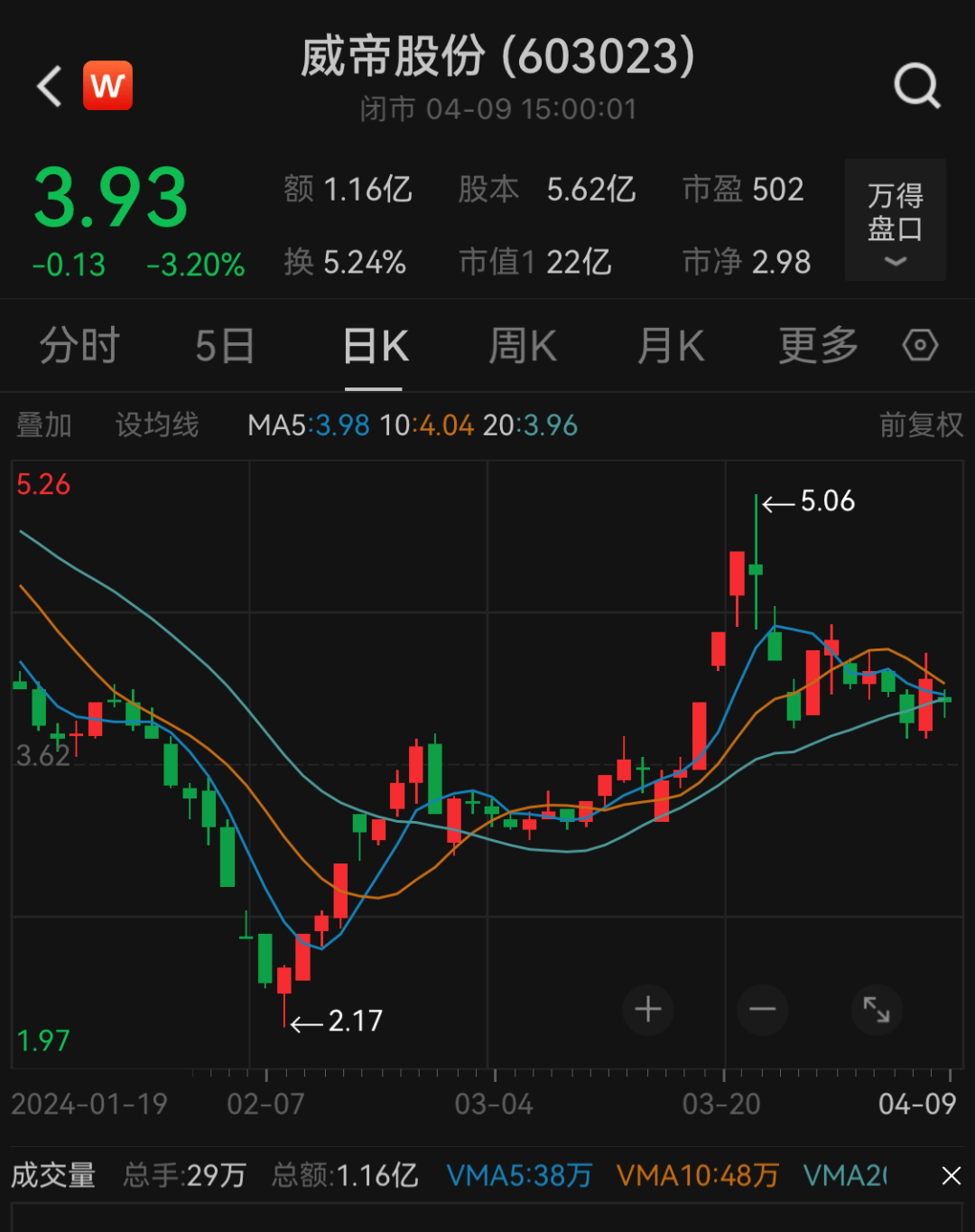The height and width of the screenshot is (1232, 975).
Task: Navigate back using the back arrow
Action: tap(47, 86)
